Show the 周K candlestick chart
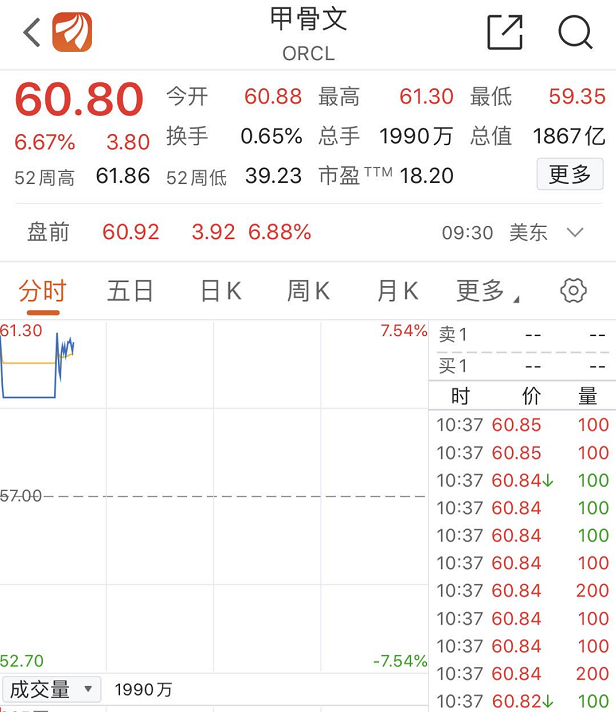This screenshot has width=616, height=712. [x=308, y=291]
